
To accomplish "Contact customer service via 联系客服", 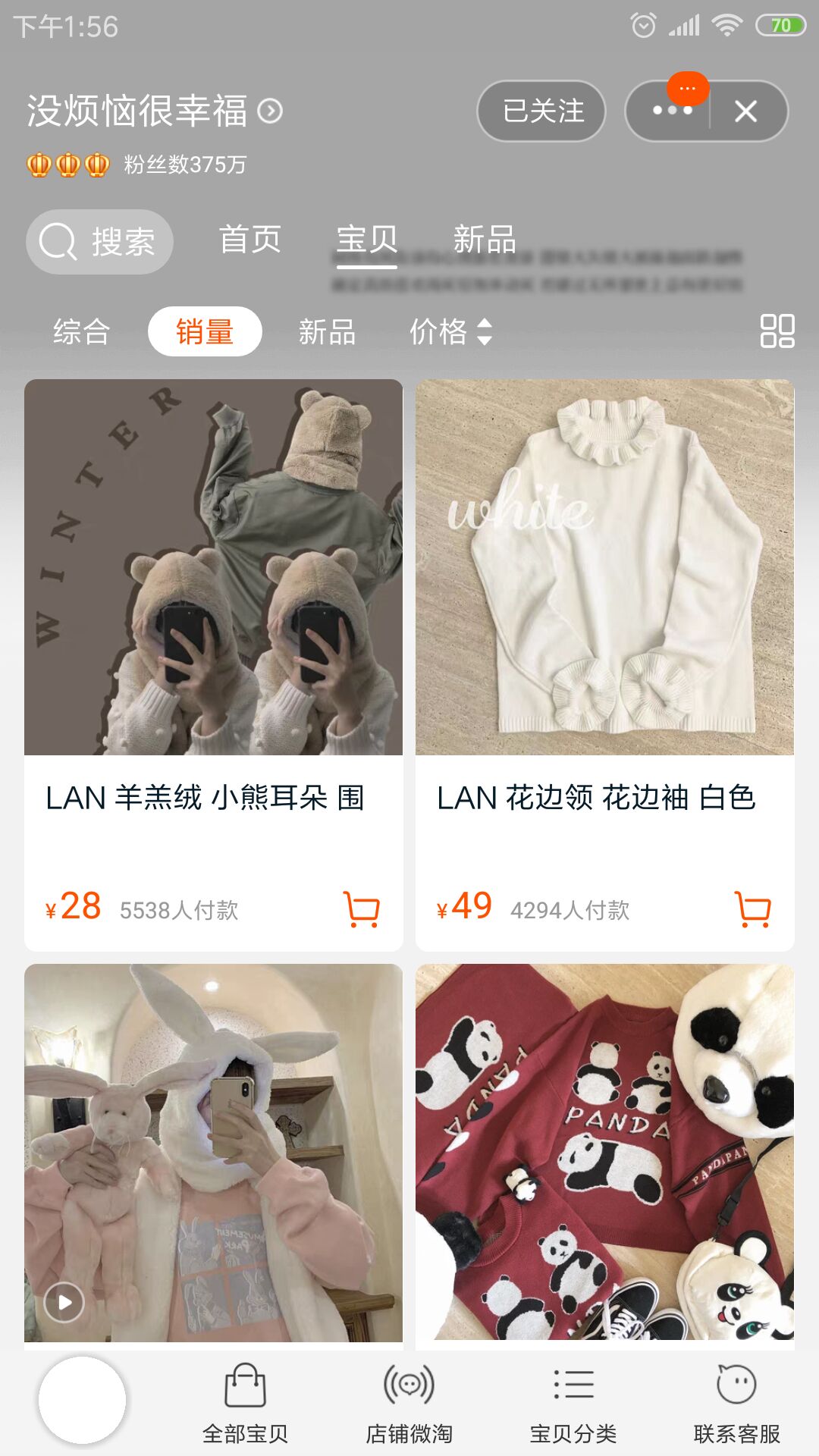I will click(x=736, y=1403).
